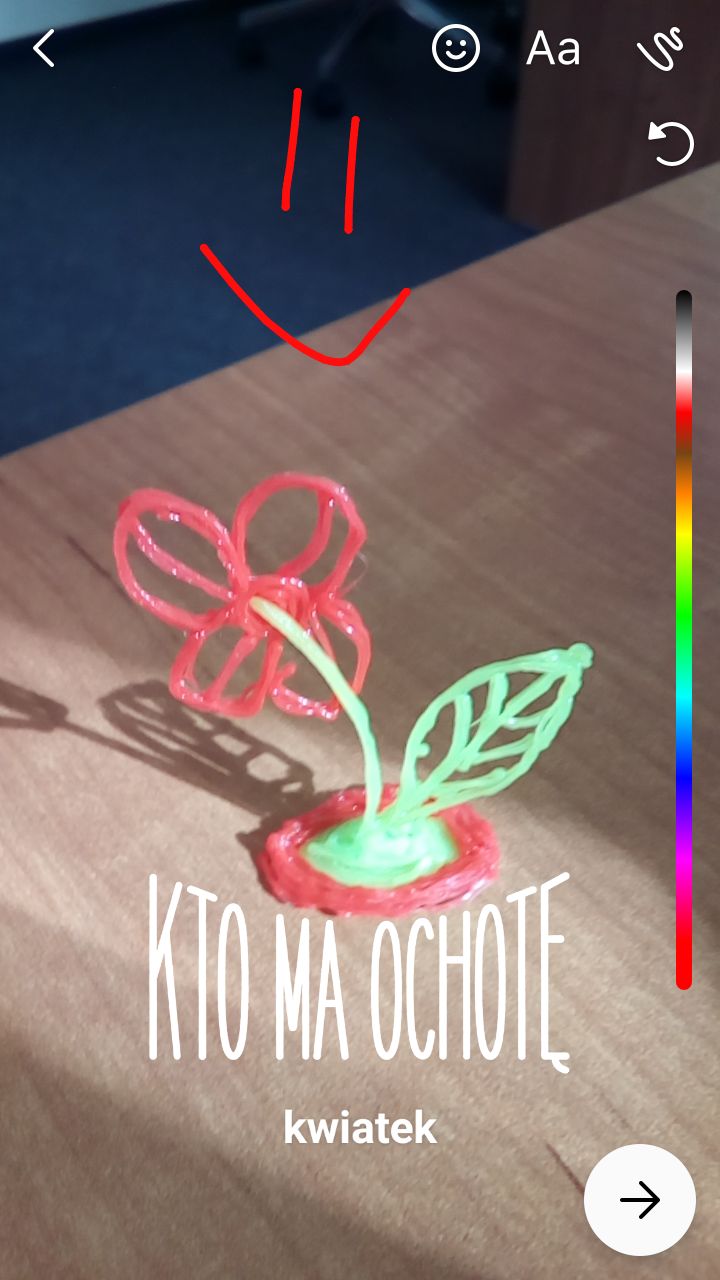This screenshot has width=720, height=1280.
Task: Undo the last drawn stroke
Action: click(671, 144)
